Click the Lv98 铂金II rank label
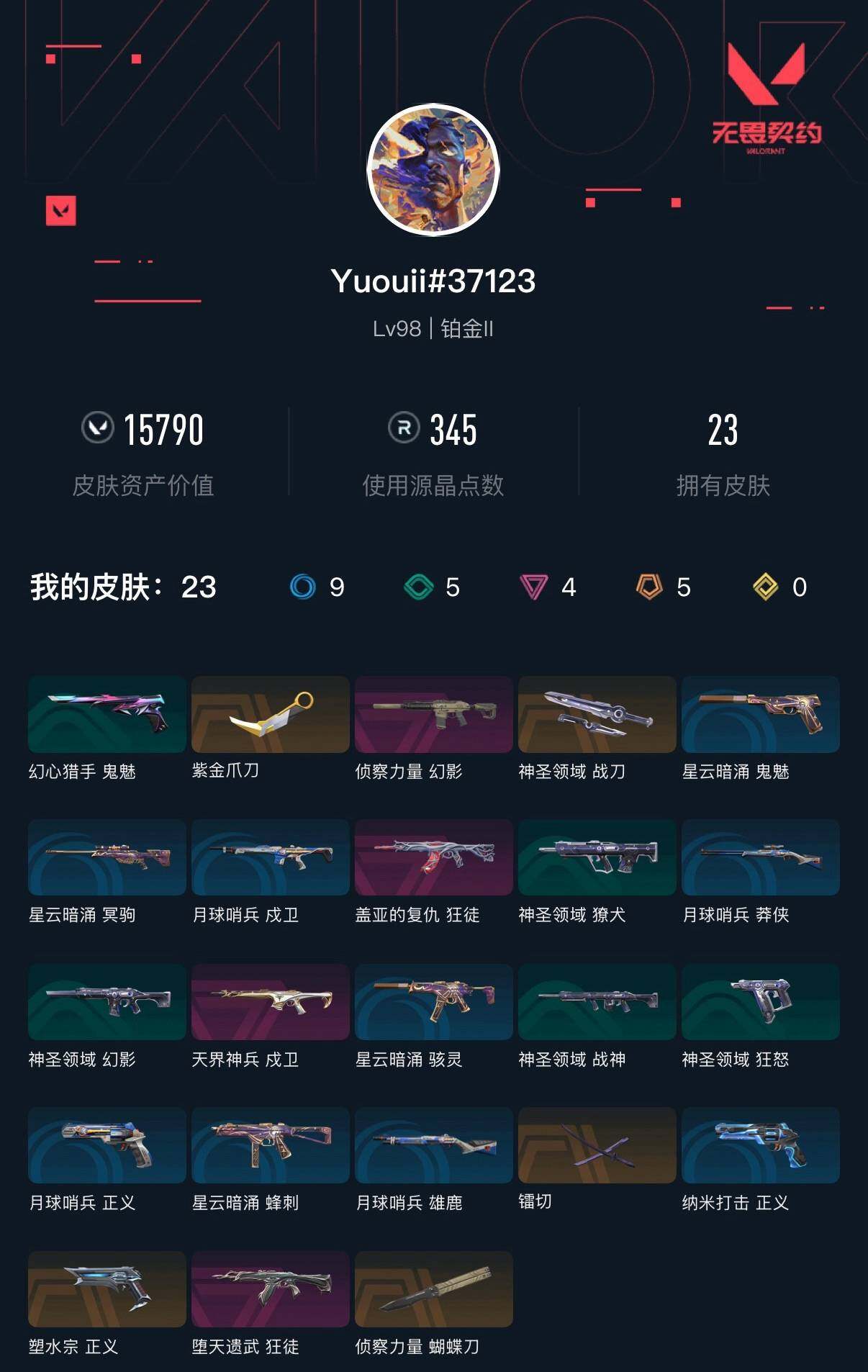The width and height of the screenshot is (868, 1372). pos(433,330)
